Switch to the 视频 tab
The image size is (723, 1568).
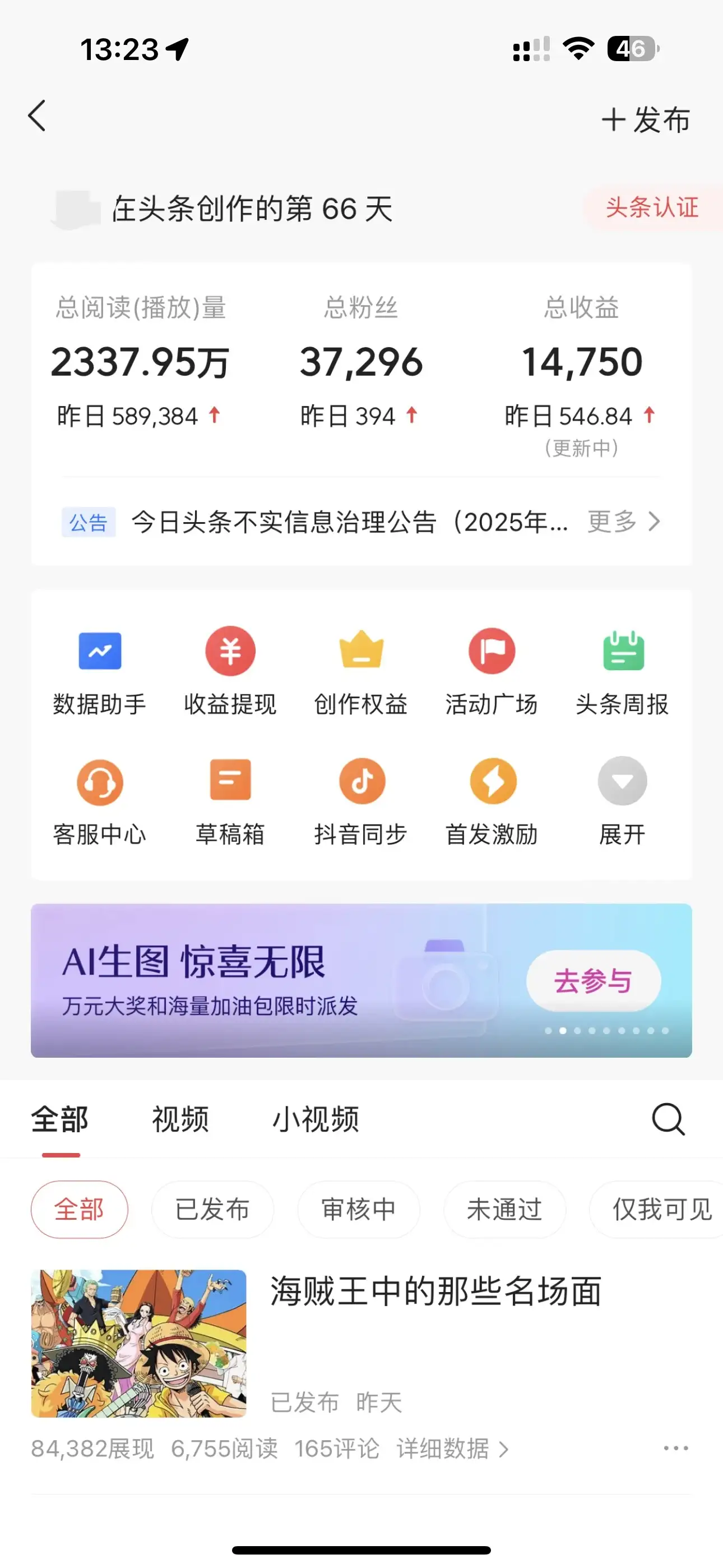[x=180, y=1119]
